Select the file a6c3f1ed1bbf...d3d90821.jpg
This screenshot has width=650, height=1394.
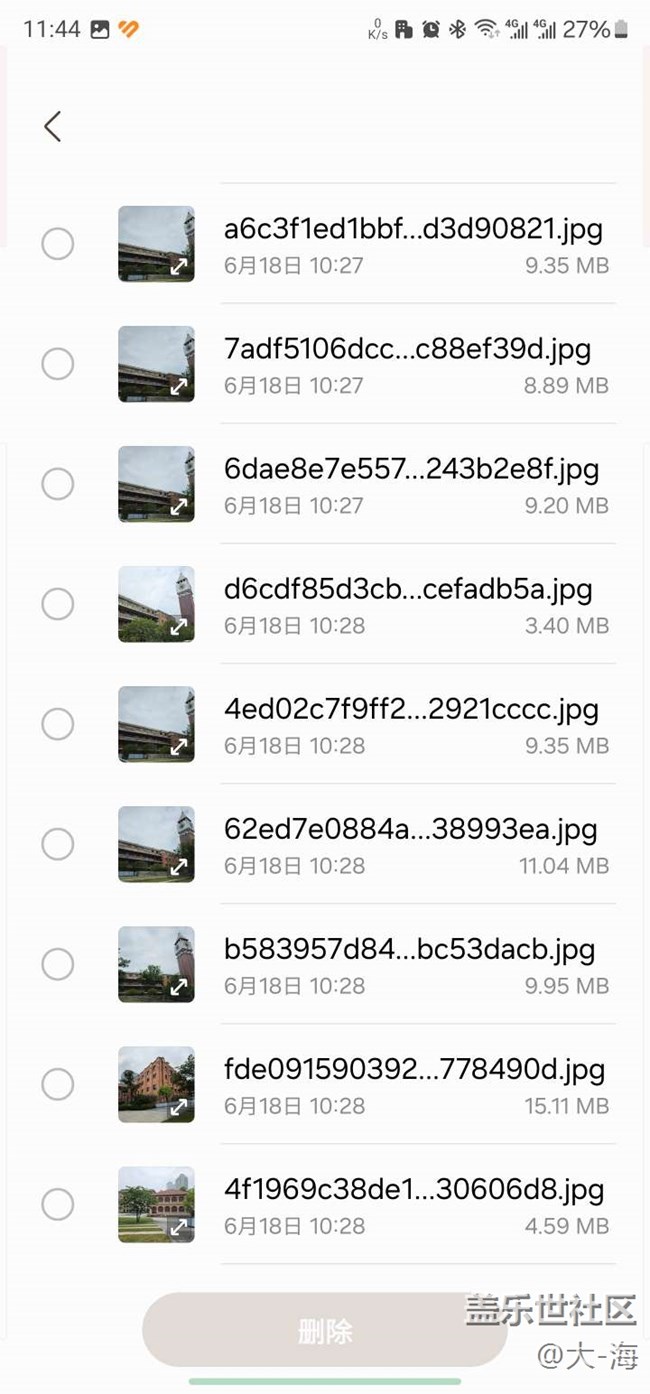(x=58, y=244)
